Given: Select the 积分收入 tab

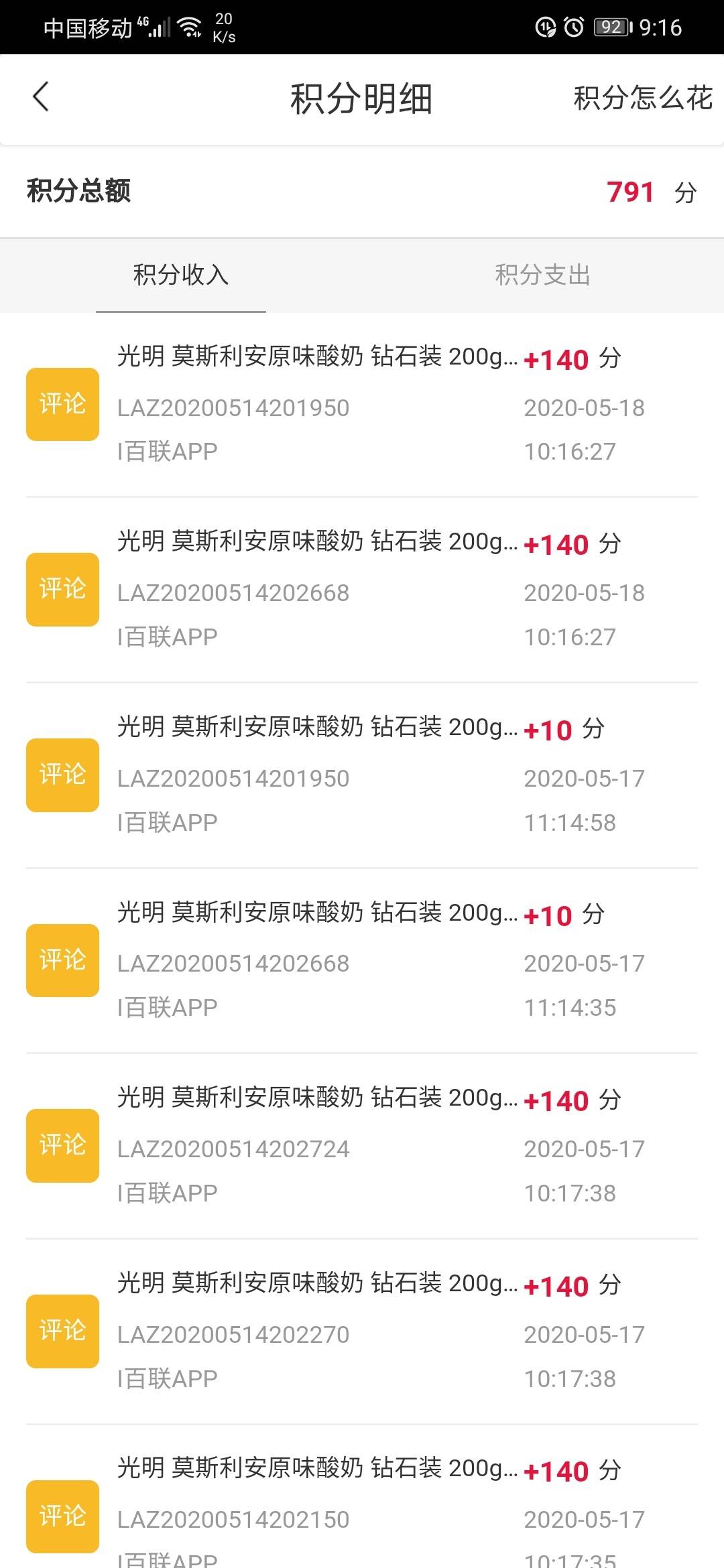Looking at the screenshot, I should pos(181,275).
